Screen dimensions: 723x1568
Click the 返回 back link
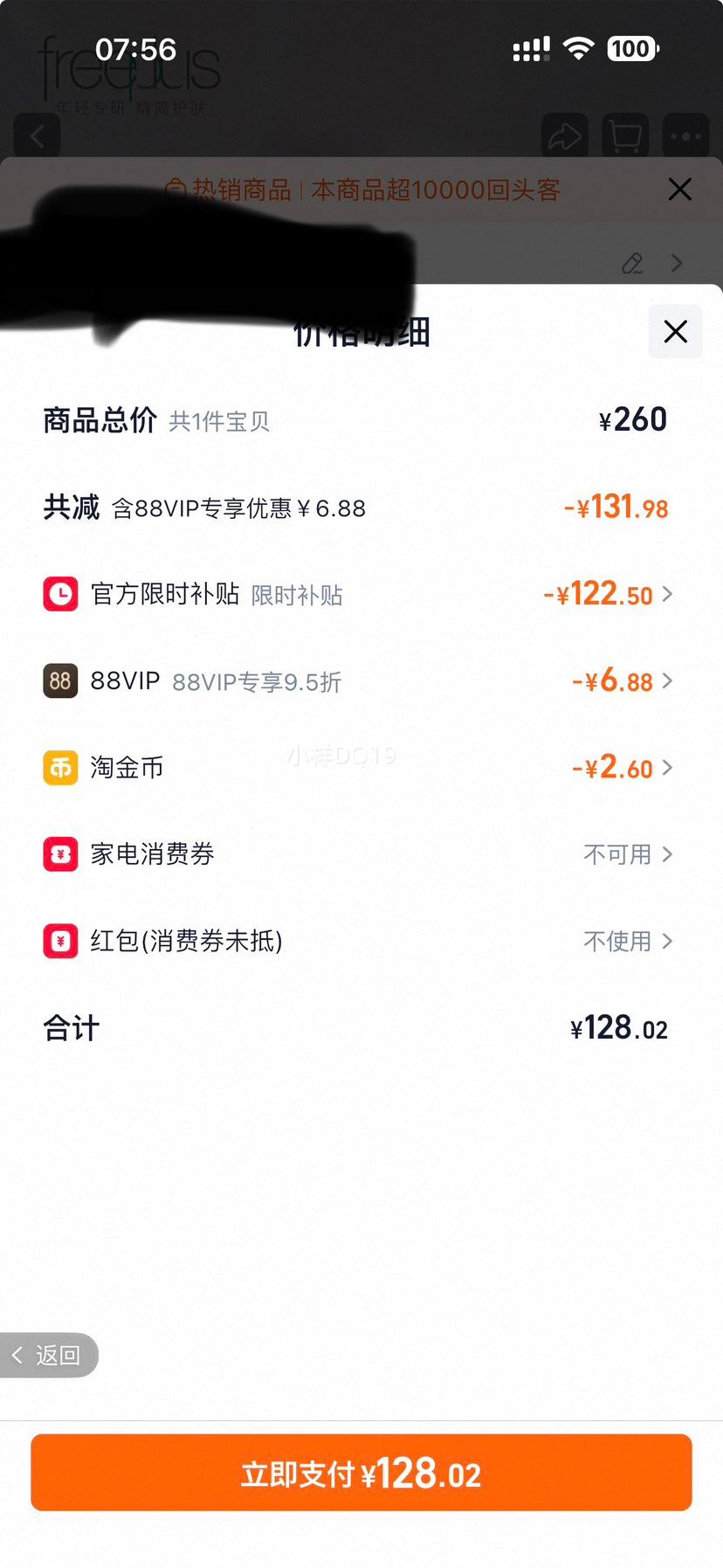click(x=49, y=1355)
